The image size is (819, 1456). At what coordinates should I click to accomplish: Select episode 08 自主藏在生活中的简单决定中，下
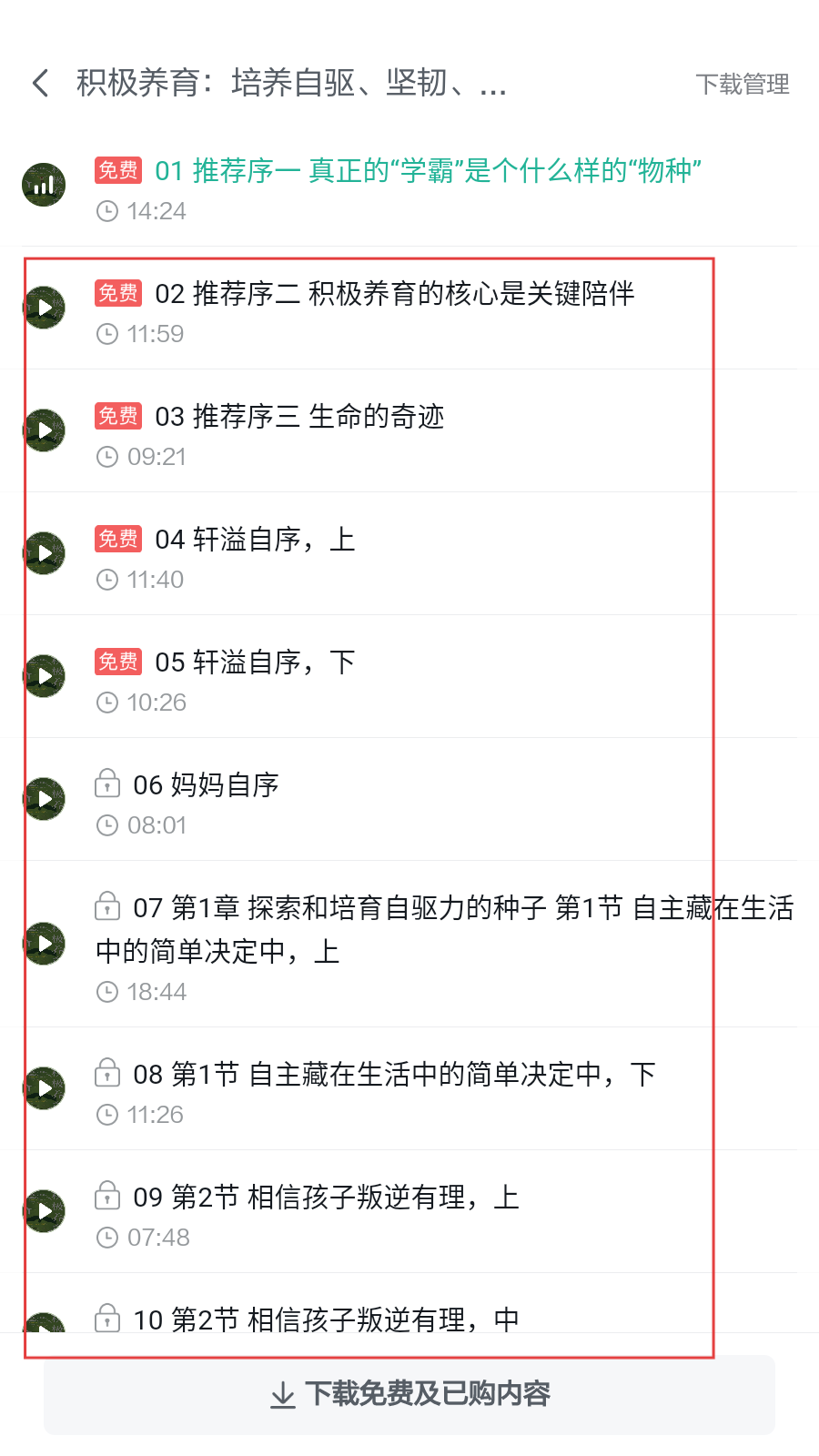click(409, 1088)
